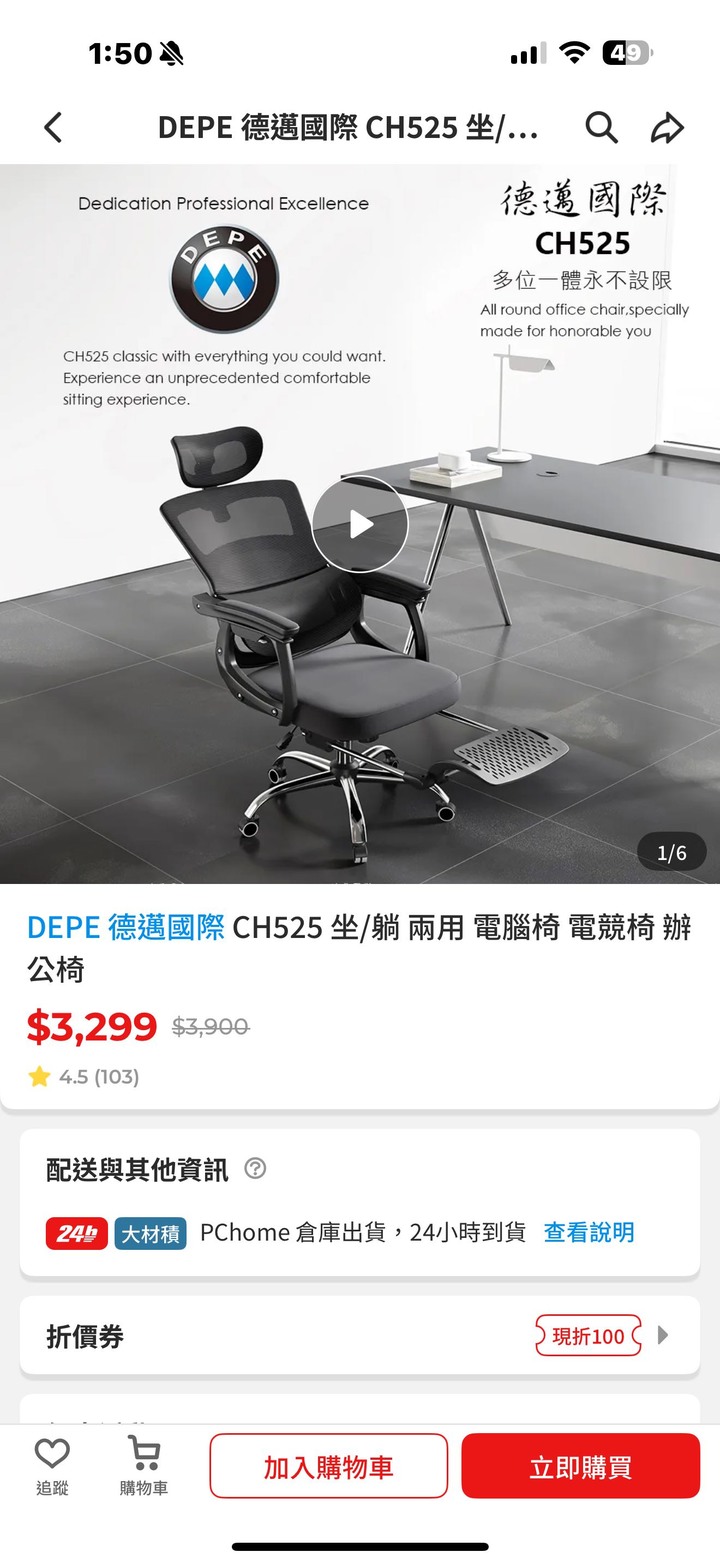Share this DEPE CH525 product page

click(667, 128)
